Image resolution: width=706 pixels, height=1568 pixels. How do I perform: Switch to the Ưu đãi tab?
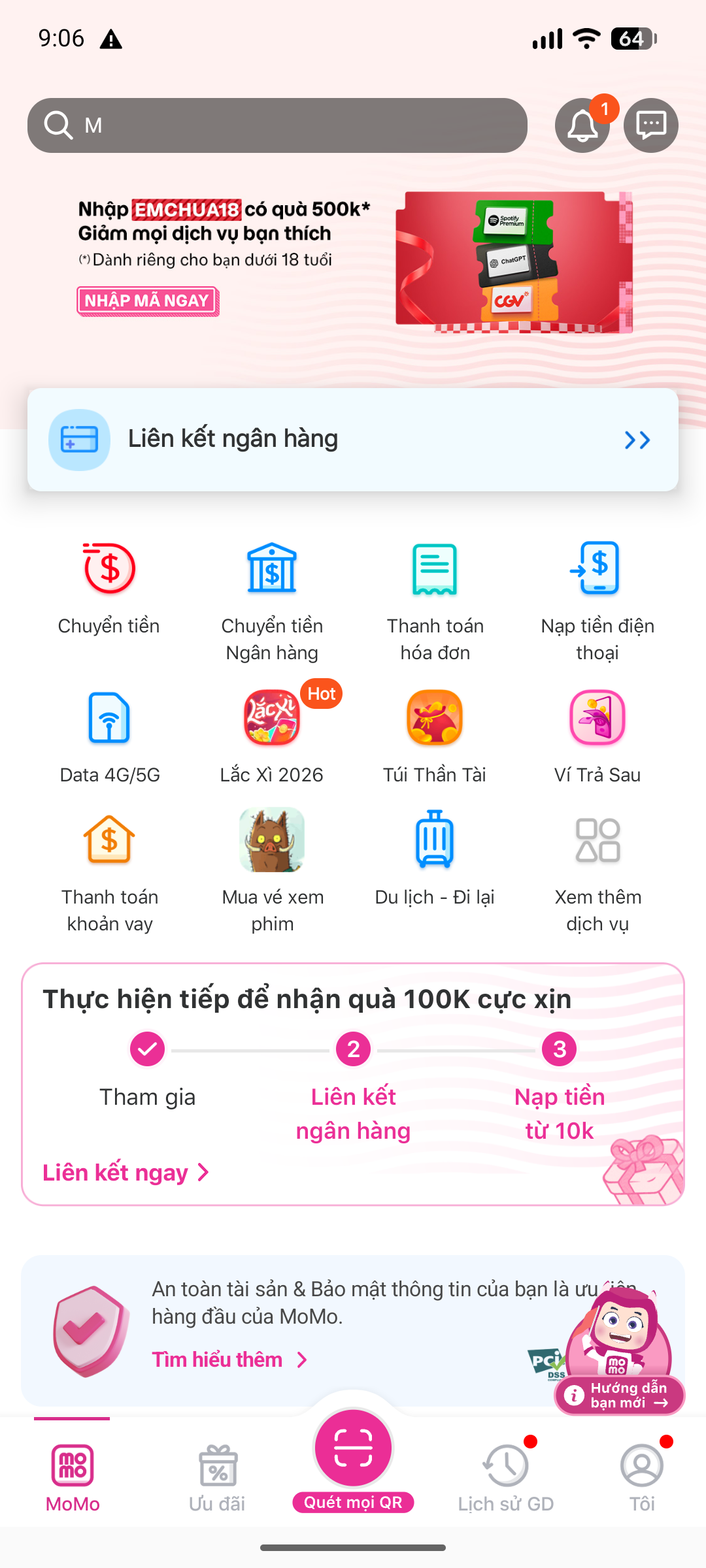pos(217,1477)
